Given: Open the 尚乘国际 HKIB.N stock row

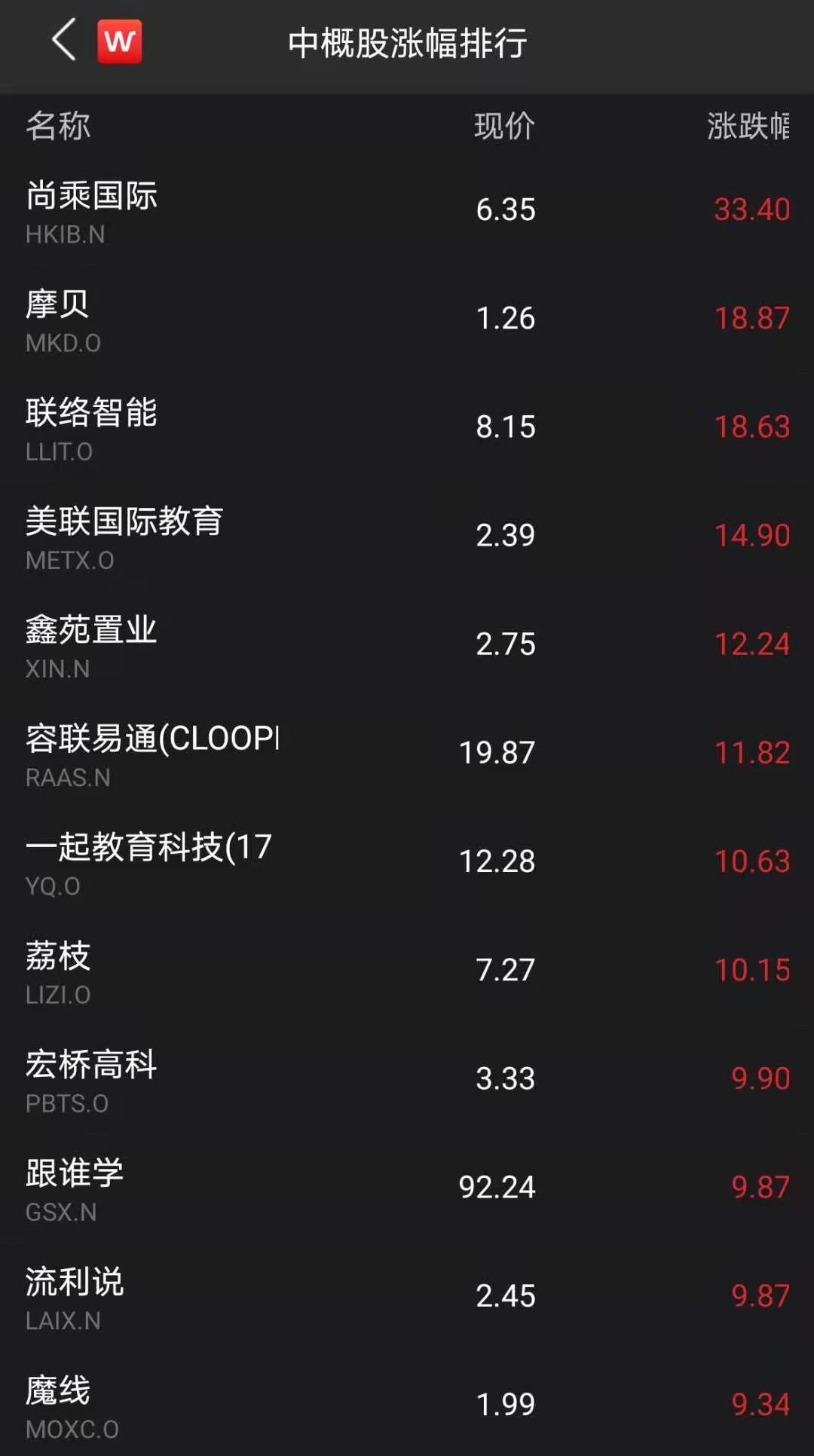Looking at the screenshot, I should point(407,210).
